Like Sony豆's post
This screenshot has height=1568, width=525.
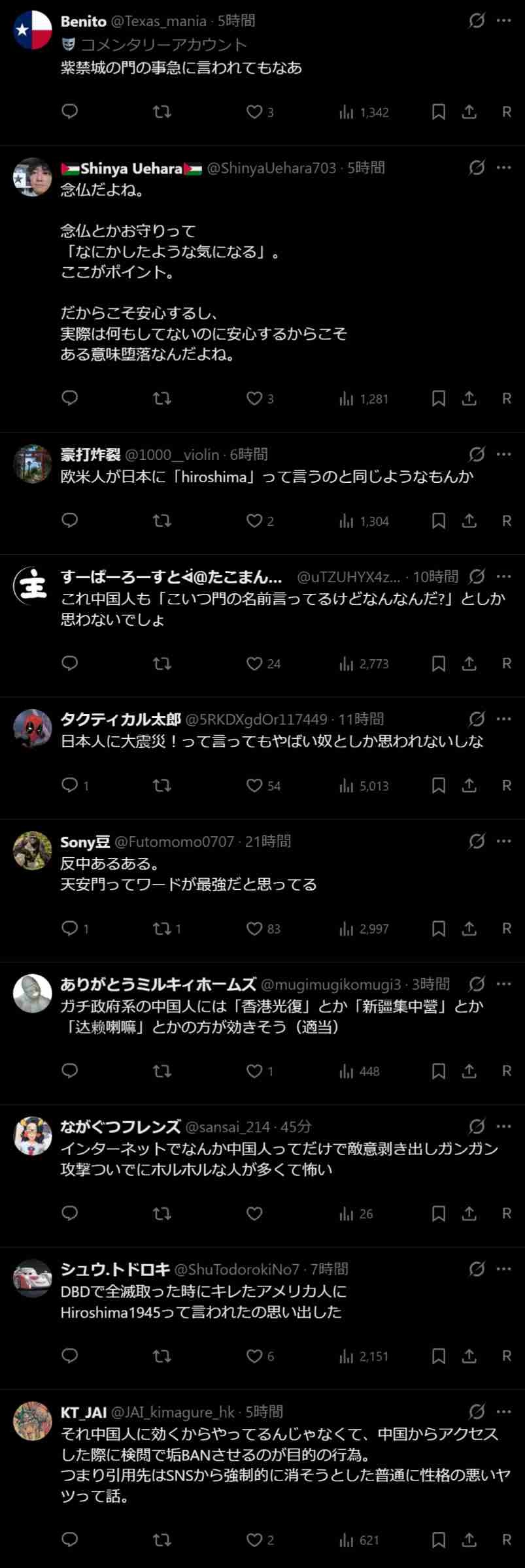pos(254,928)
